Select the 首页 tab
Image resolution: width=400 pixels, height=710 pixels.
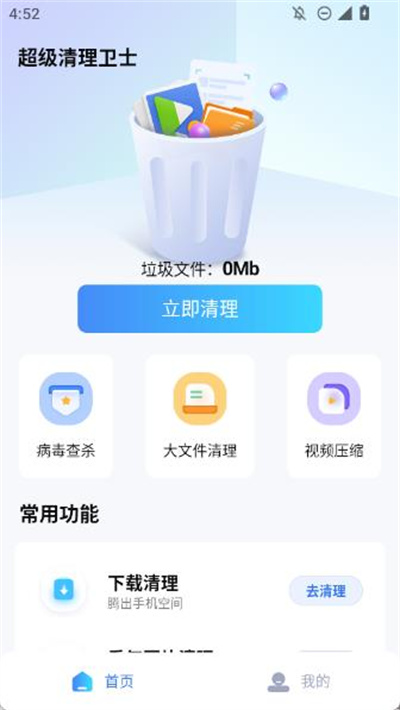coord(103,681)
